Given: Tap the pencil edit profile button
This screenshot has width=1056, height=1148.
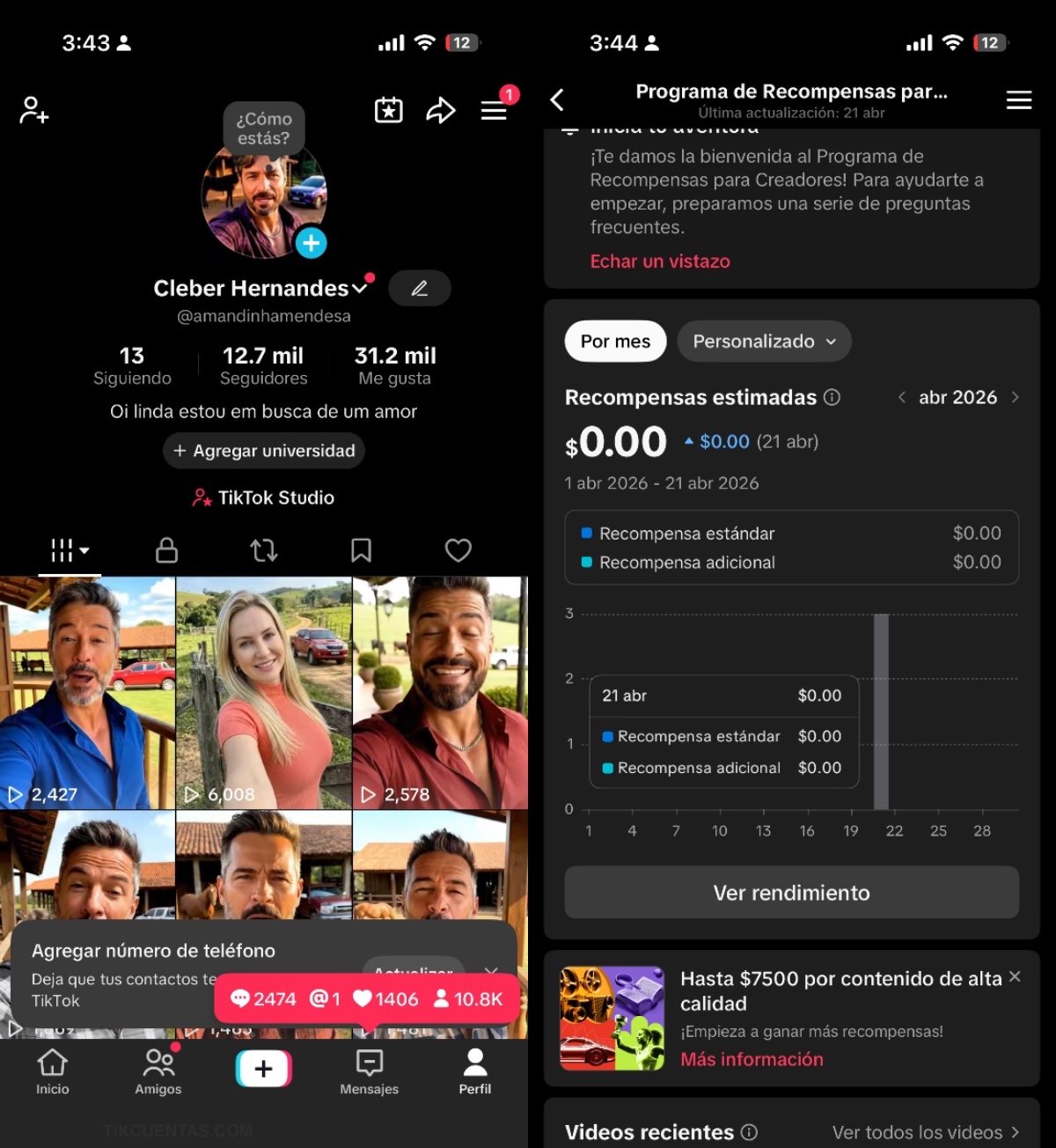Looking at the screenshot, I should coord(420,289).
